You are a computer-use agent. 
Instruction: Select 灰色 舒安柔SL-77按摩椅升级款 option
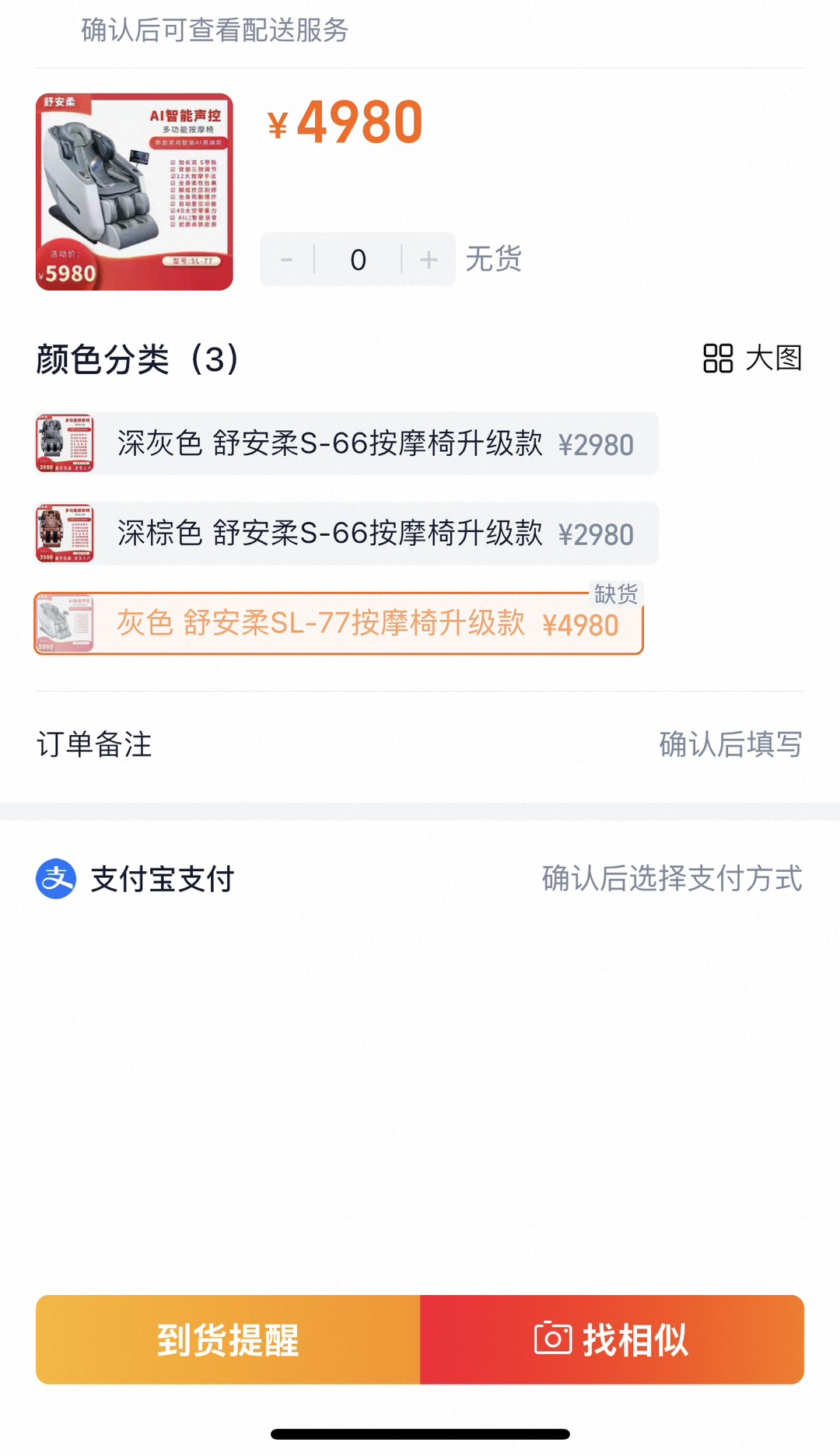[339, 624]
